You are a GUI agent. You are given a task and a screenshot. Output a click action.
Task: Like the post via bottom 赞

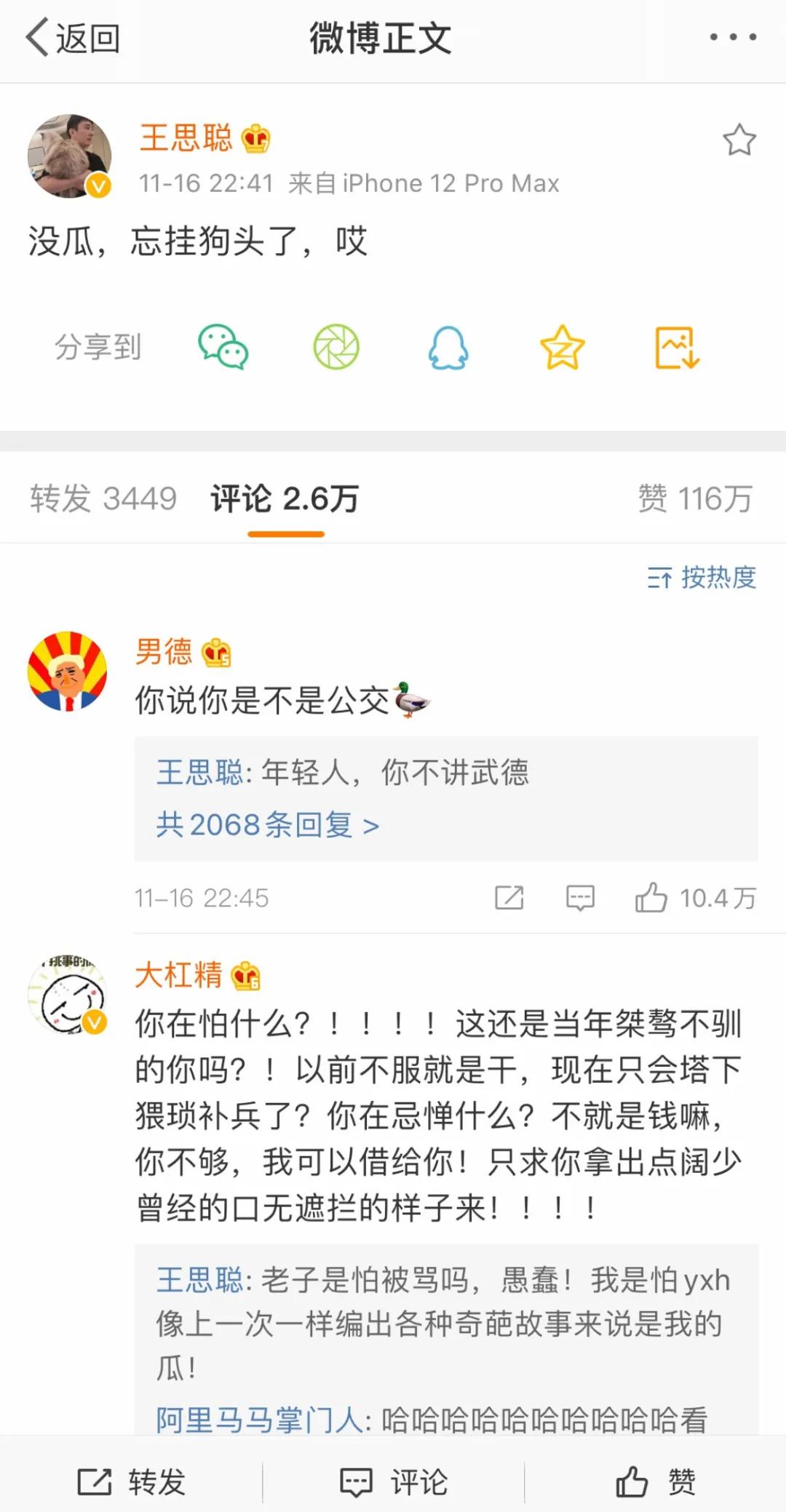(655, 1481)
